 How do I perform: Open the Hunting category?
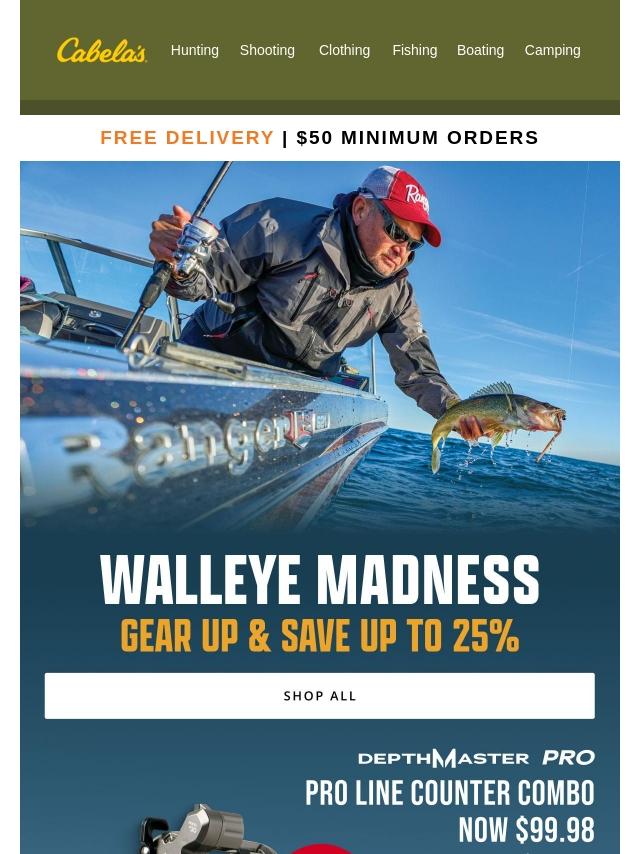[x=194, y=50]
